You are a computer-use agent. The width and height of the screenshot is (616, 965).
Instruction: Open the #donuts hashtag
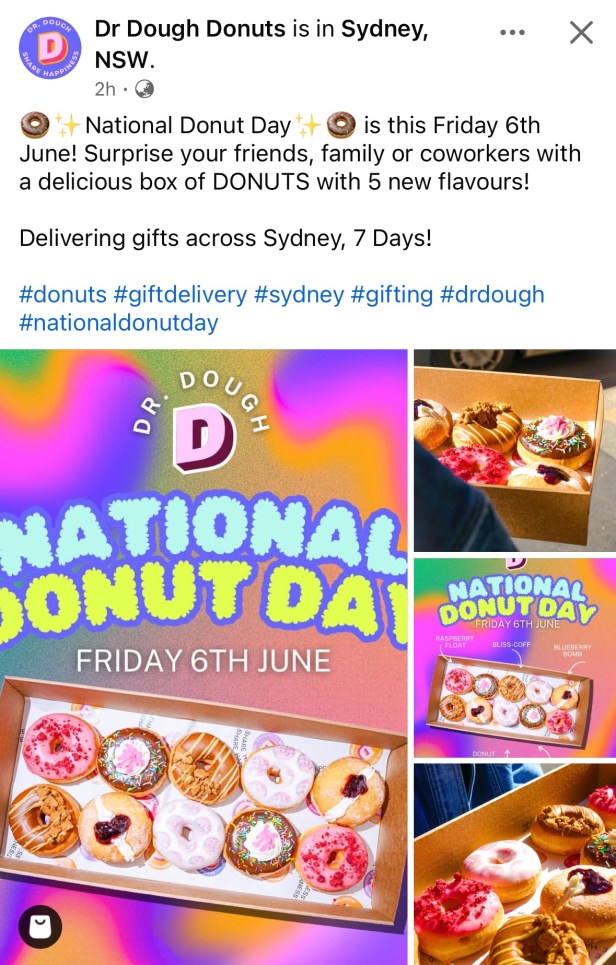coord(62,295)
